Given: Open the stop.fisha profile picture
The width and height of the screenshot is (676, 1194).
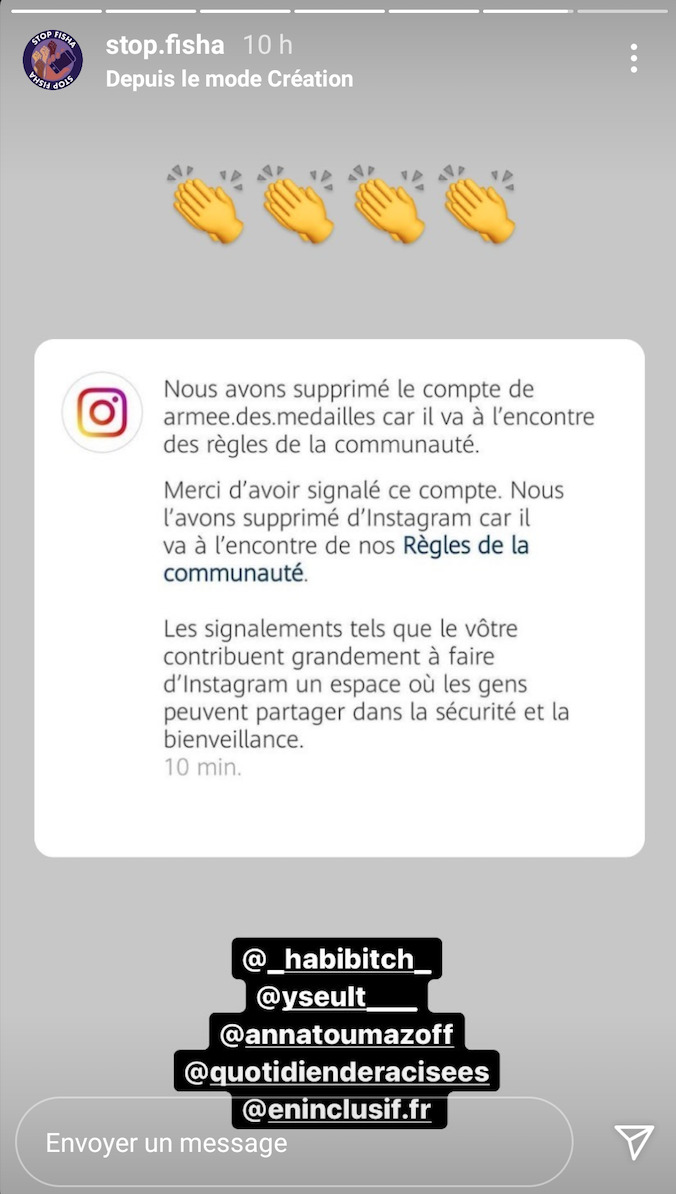Looking at the screenshot, I should pyautogui.click(x=53, y=59).
